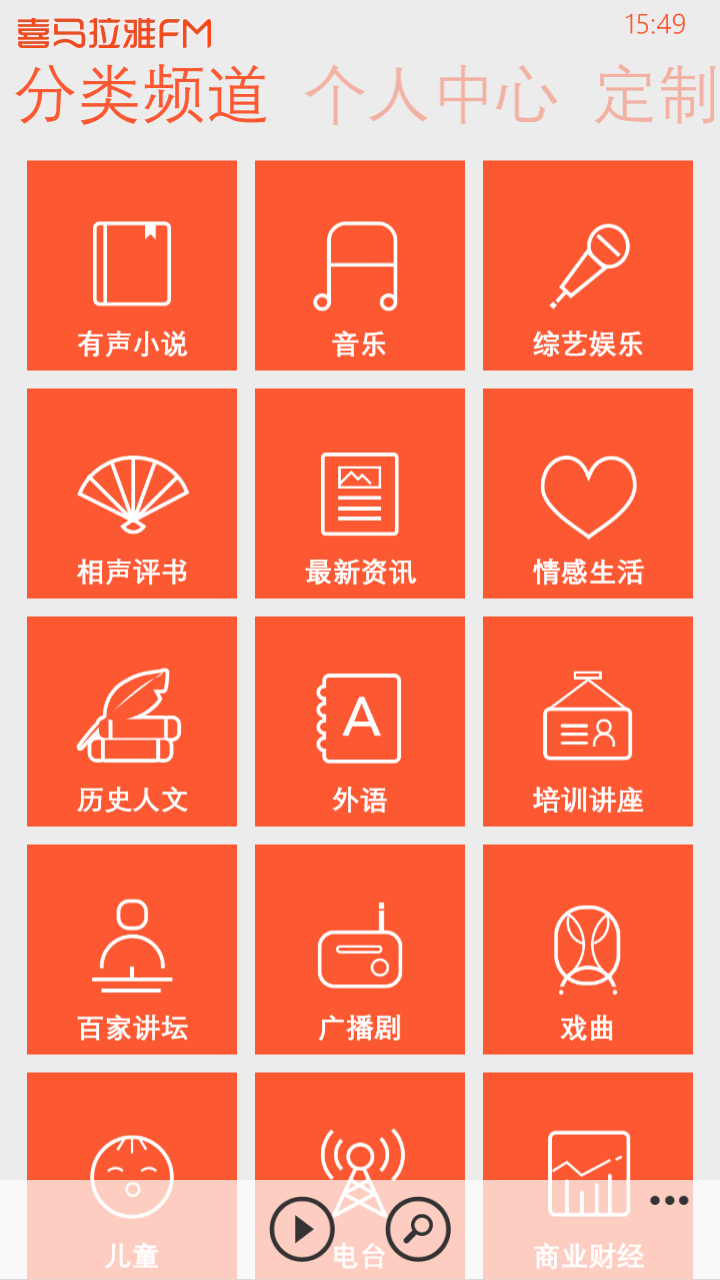Screen dimensions: 720x1280
Task: Open the 百家讲坛 category
Action: (x=132, y=950)
